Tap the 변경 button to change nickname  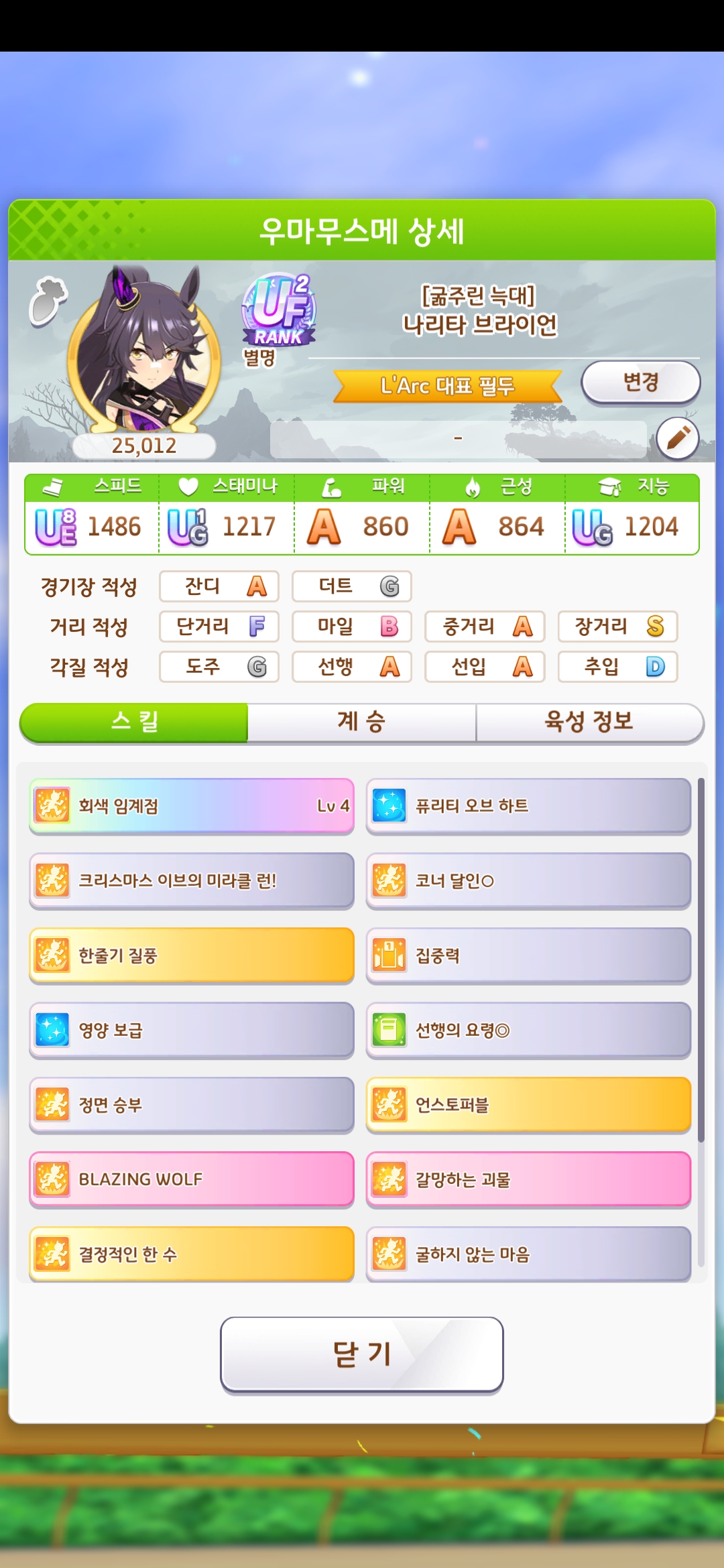(x=640, y=383)
